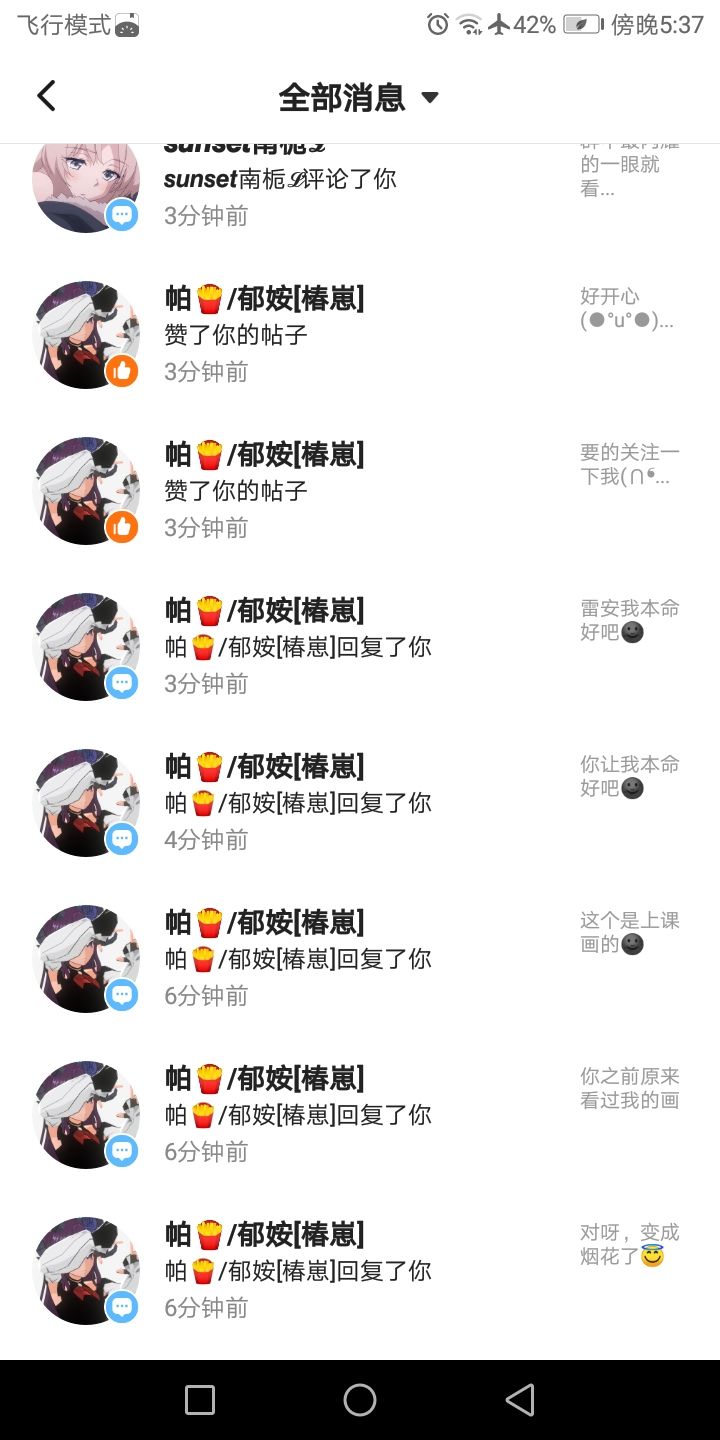Open reply notification 你之前原来看过我的画

[x=360, y=1115]
